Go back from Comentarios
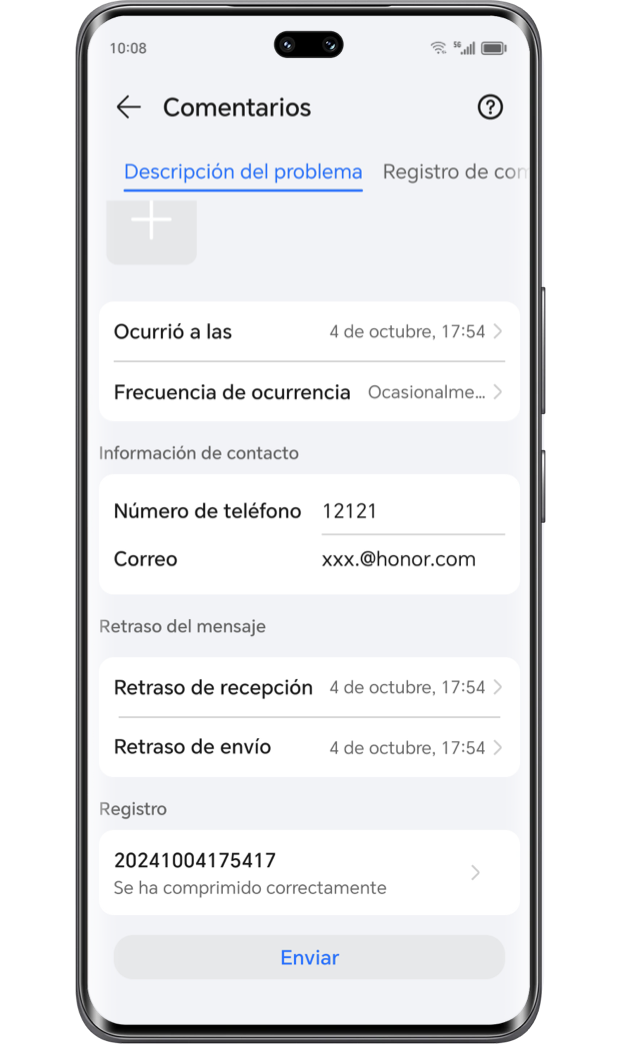The height and width of the screenshot is (1044, 621). [128, 107]
